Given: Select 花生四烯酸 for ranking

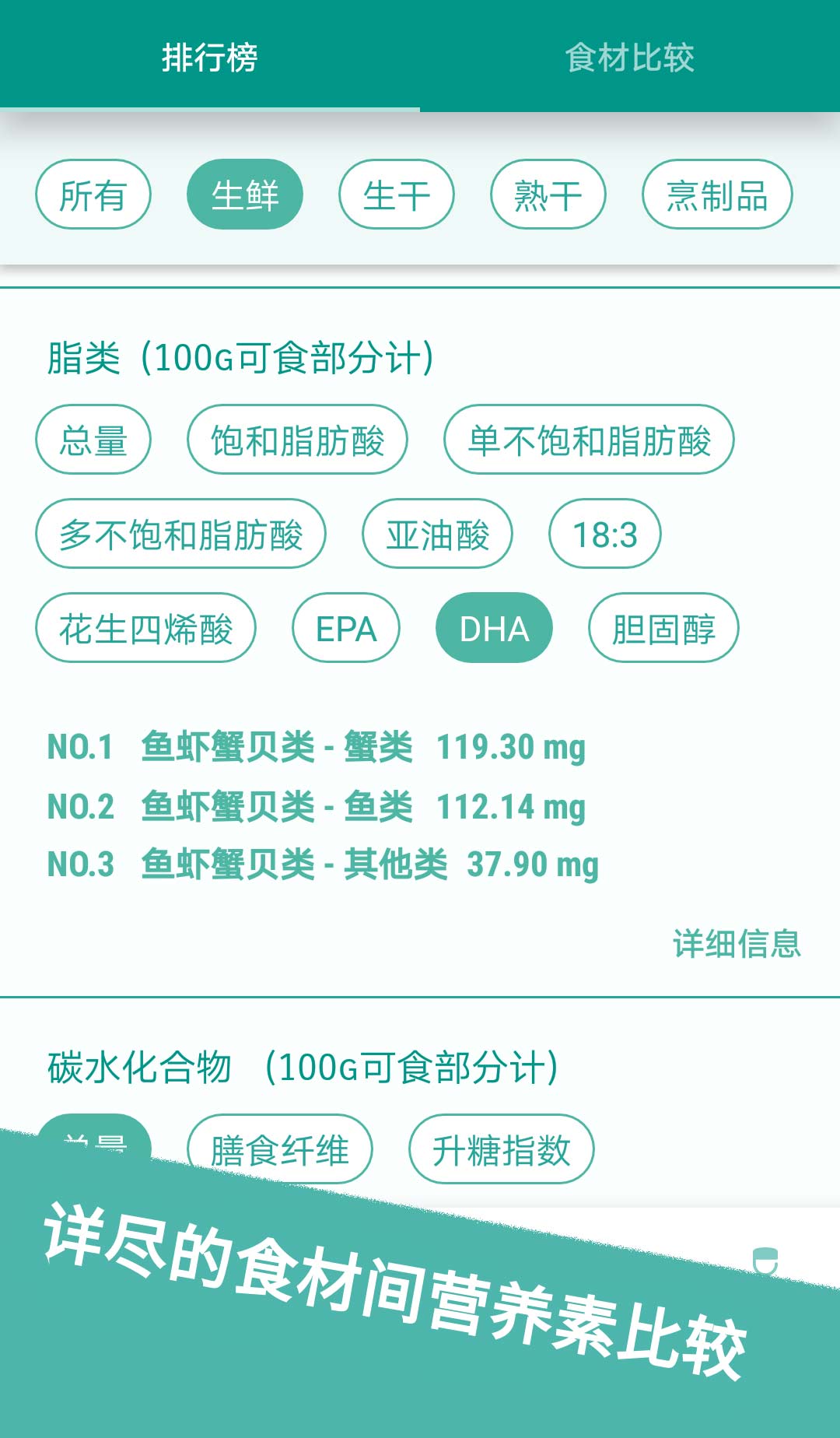Looking at the screenshot, I should 147,628.
